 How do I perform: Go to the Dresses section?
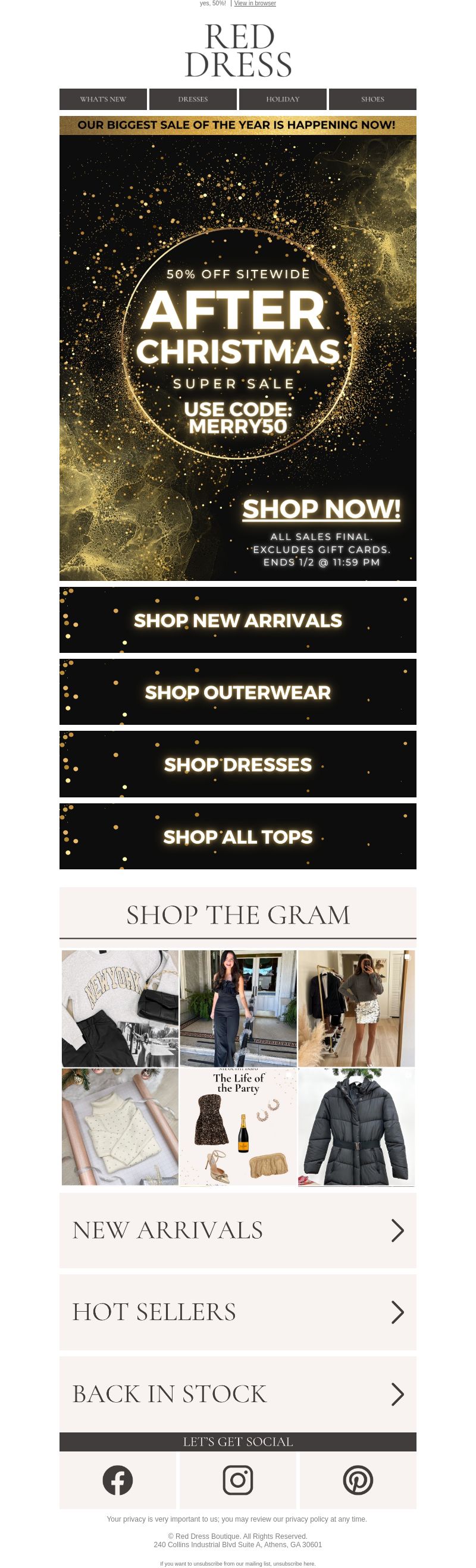(x=193, y=99)
